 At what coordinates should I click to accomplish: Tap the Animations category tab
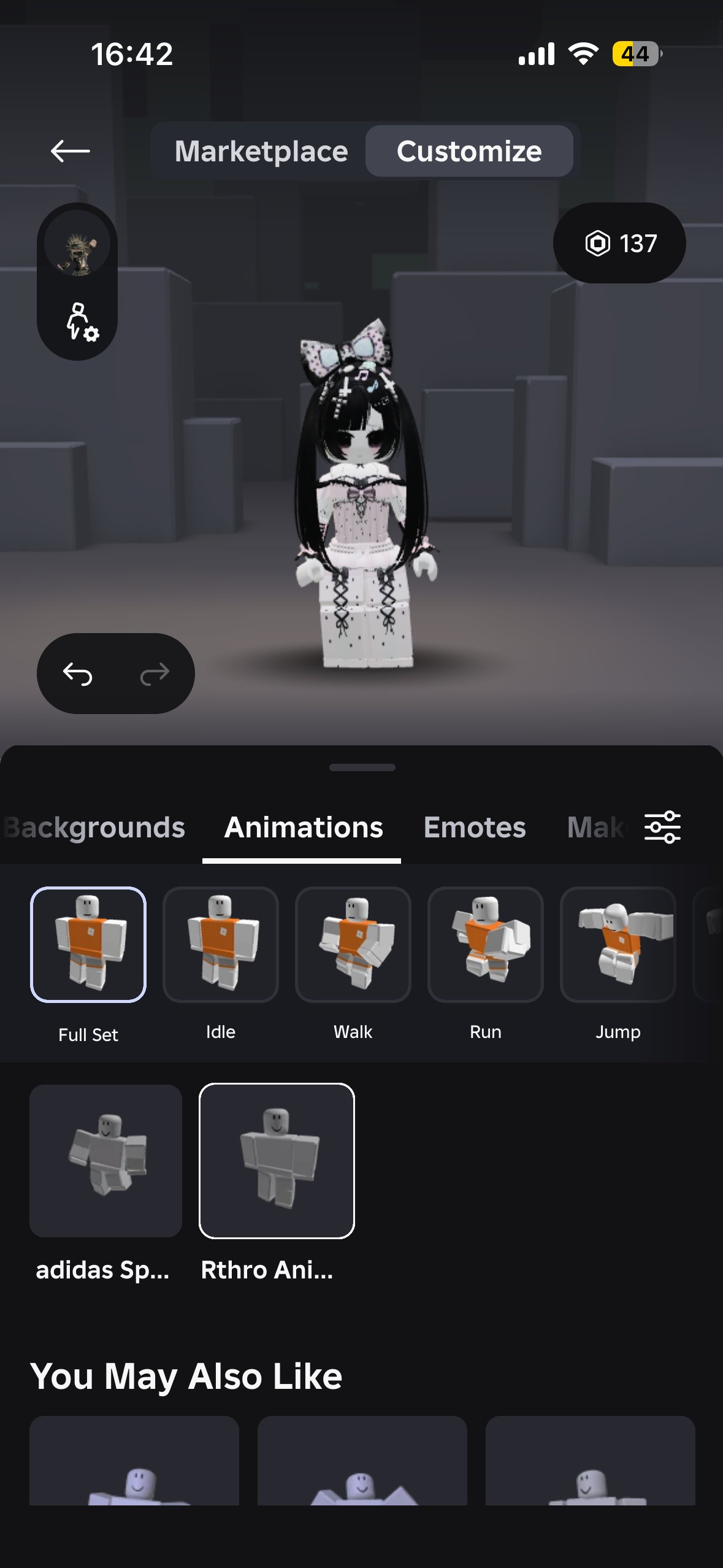click(304, 828)
